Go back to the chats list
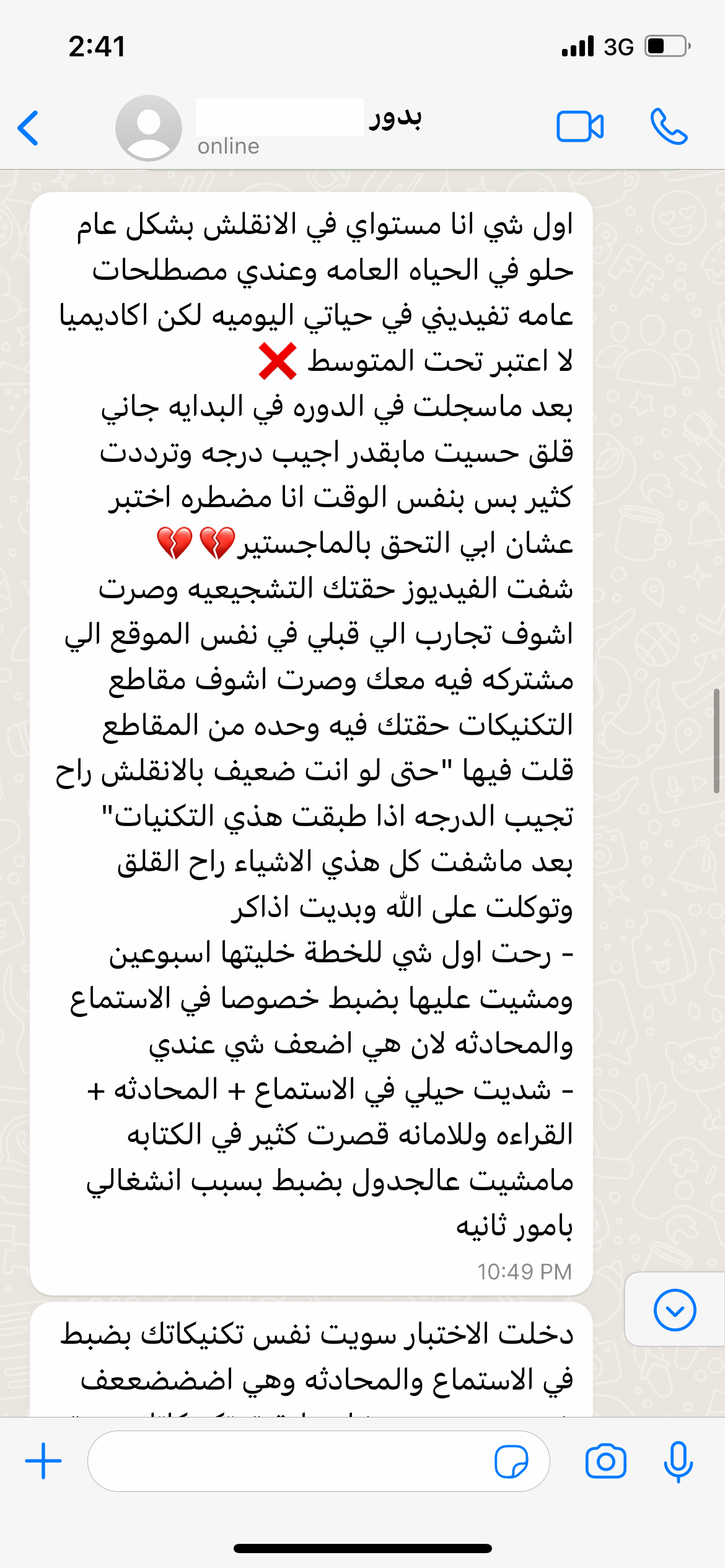 (x=29, y=128)
